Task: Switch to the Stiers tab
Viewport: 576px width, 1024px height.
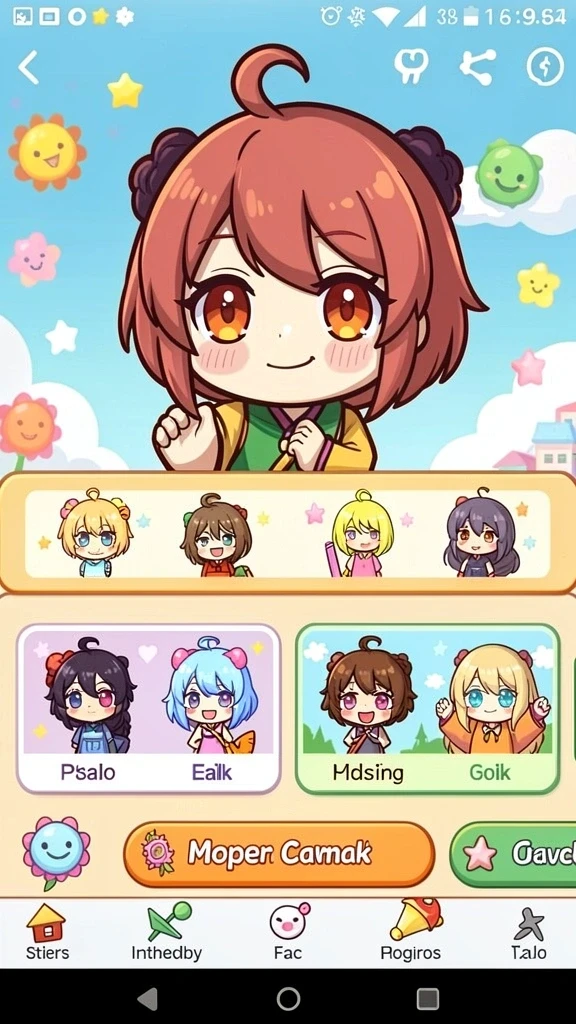Action: [x=47, y=932]
